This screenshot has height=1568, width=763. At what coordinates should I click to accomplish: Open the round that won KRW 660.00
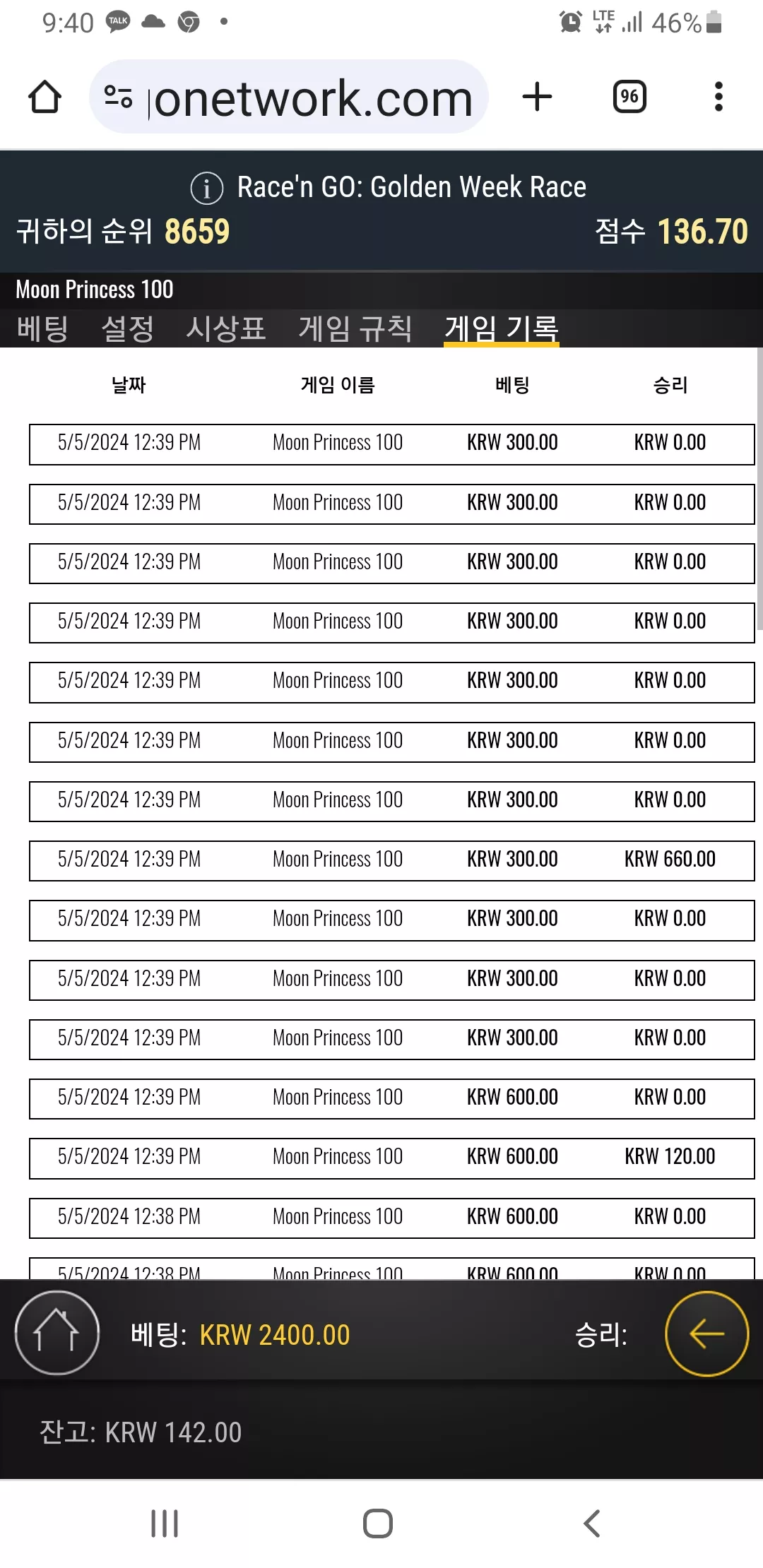pos(392,860)
